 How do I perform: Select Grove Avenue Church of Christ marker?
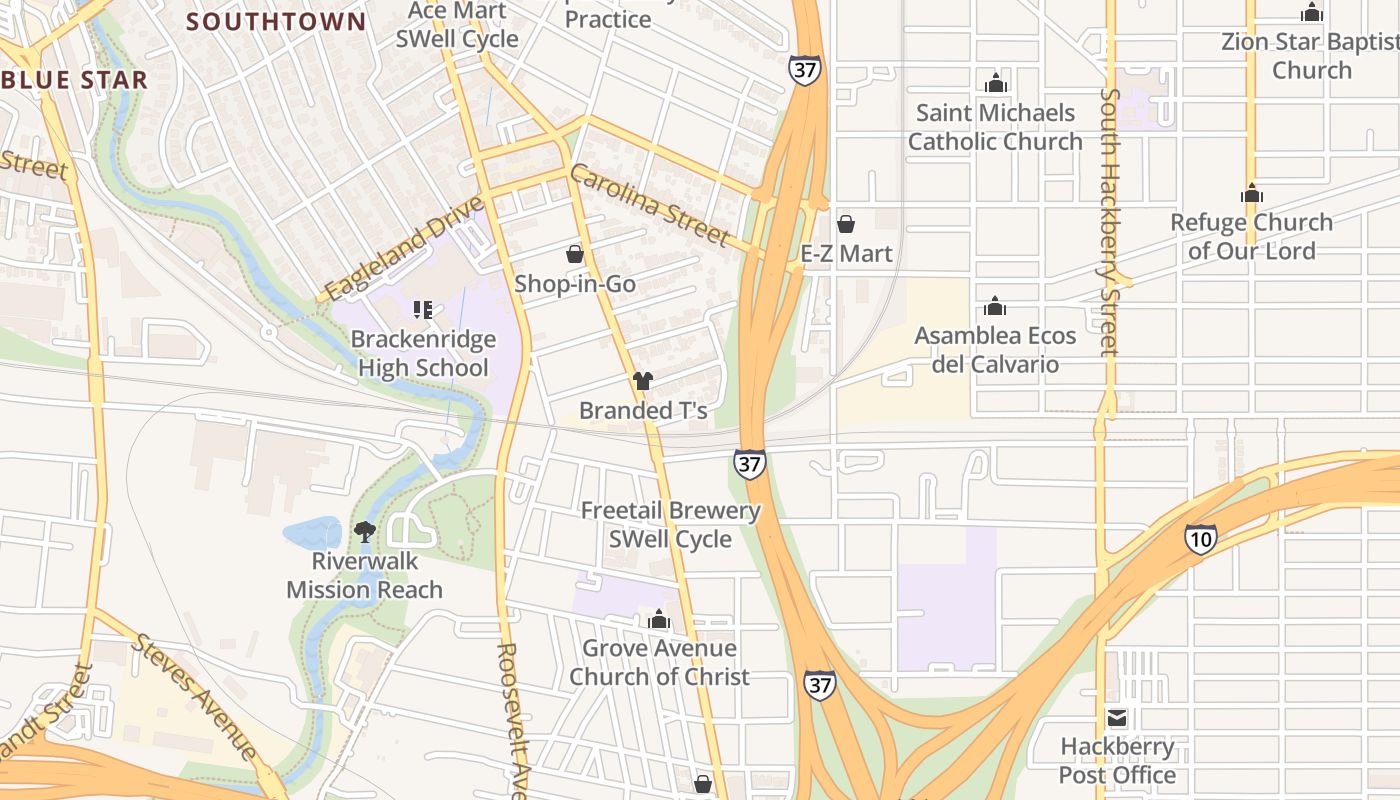point(659,621)
